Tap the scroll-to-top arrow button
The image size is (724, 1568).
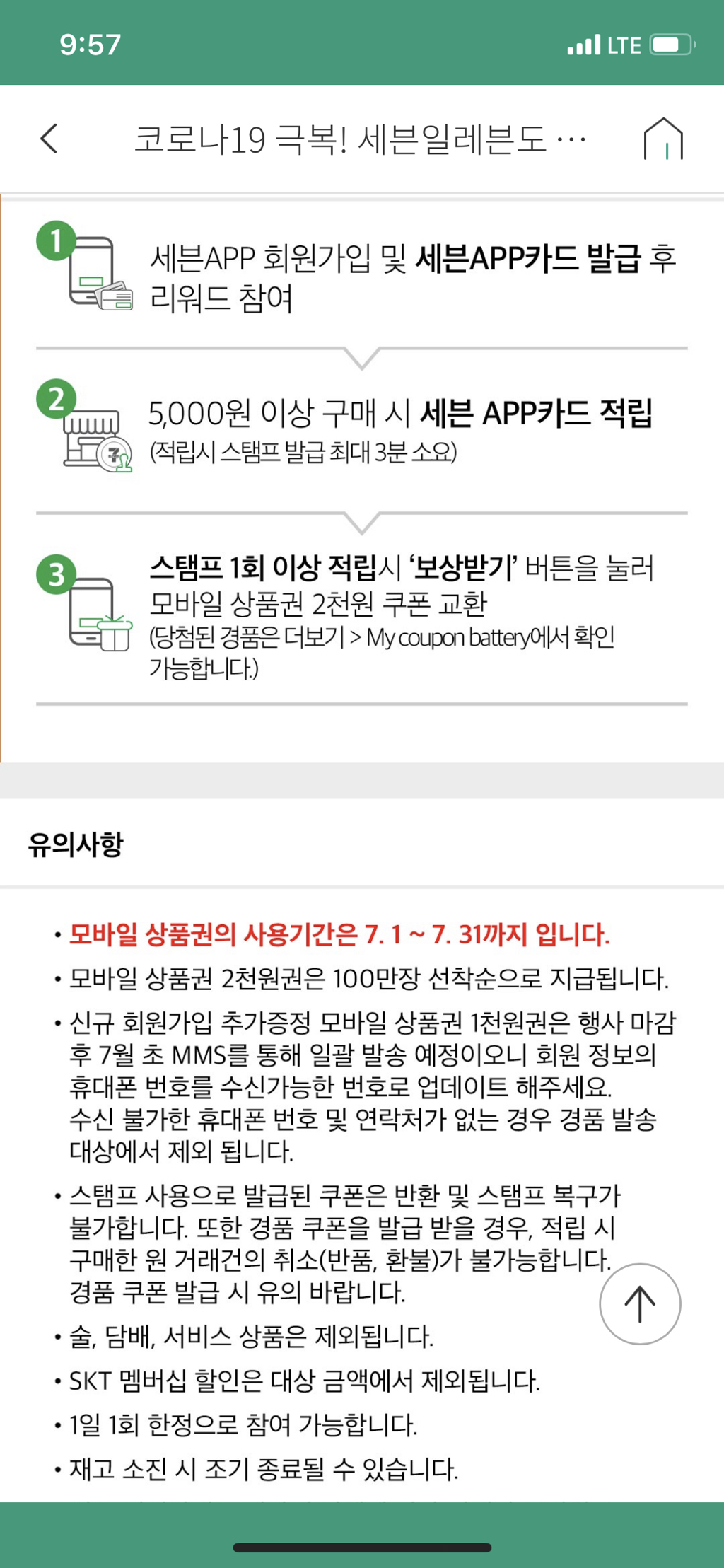(640, 1303)
